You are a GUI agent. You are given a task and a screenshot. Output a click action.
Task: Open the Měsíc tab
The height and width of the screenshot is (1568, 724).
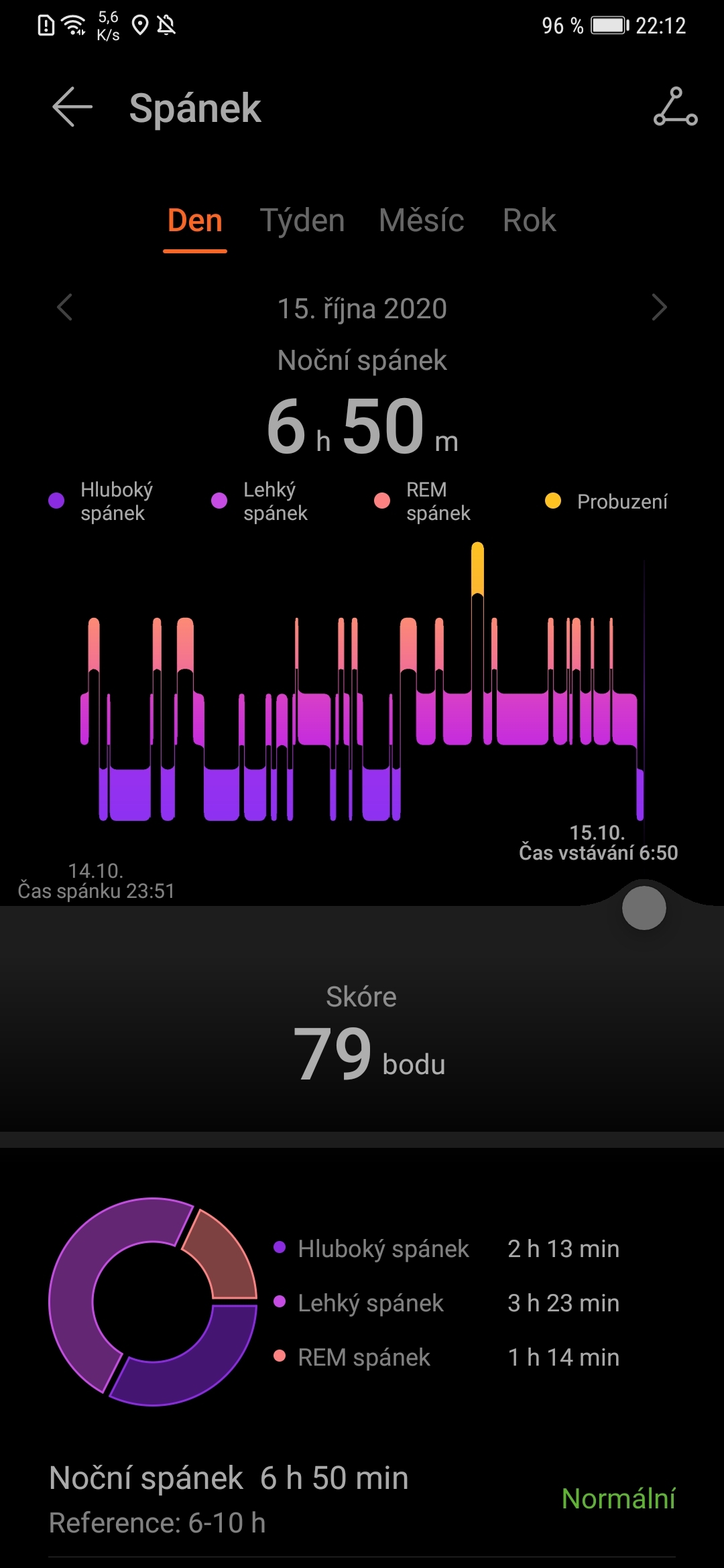(422, 220)
